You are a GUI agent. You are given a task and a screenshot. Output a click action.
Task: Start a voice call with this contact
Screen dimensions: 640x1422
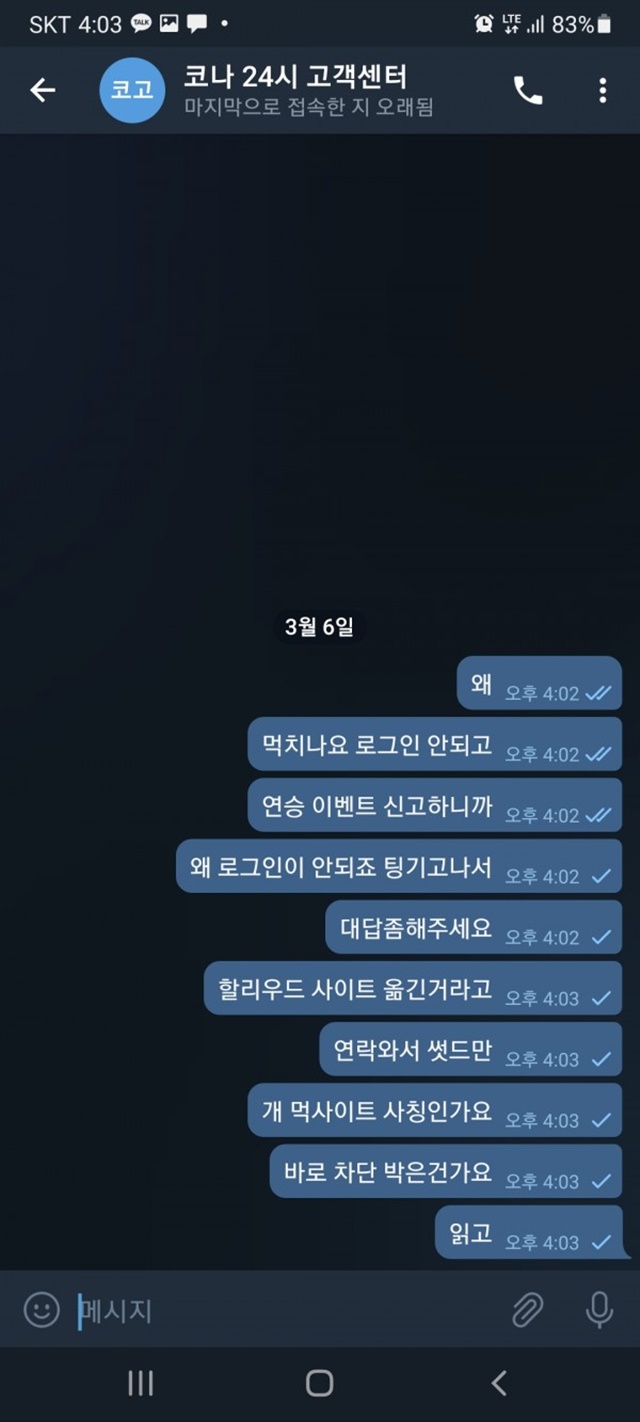pos(528,91)
